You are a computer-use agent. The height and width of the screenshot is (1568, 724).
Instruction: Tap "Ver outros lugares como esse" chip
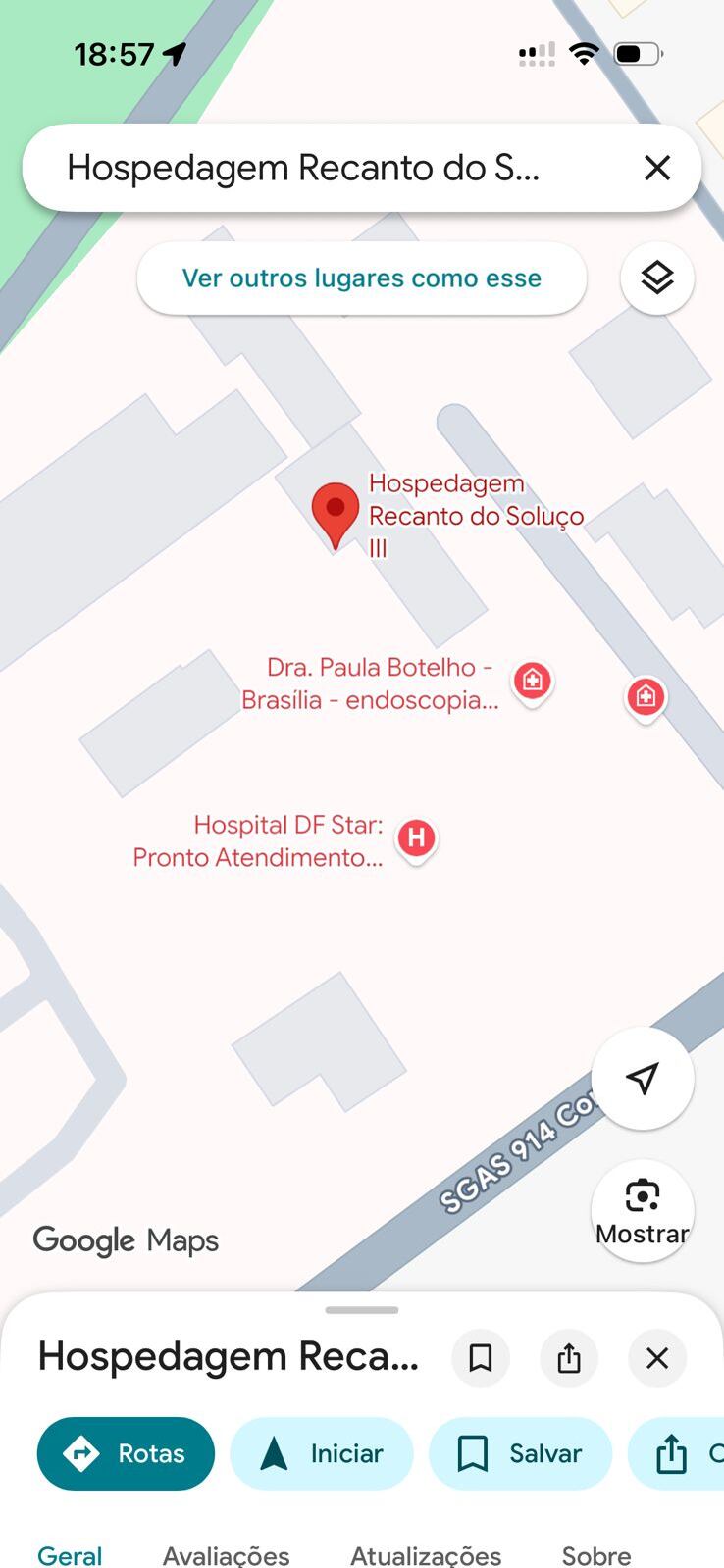(361, 278)
